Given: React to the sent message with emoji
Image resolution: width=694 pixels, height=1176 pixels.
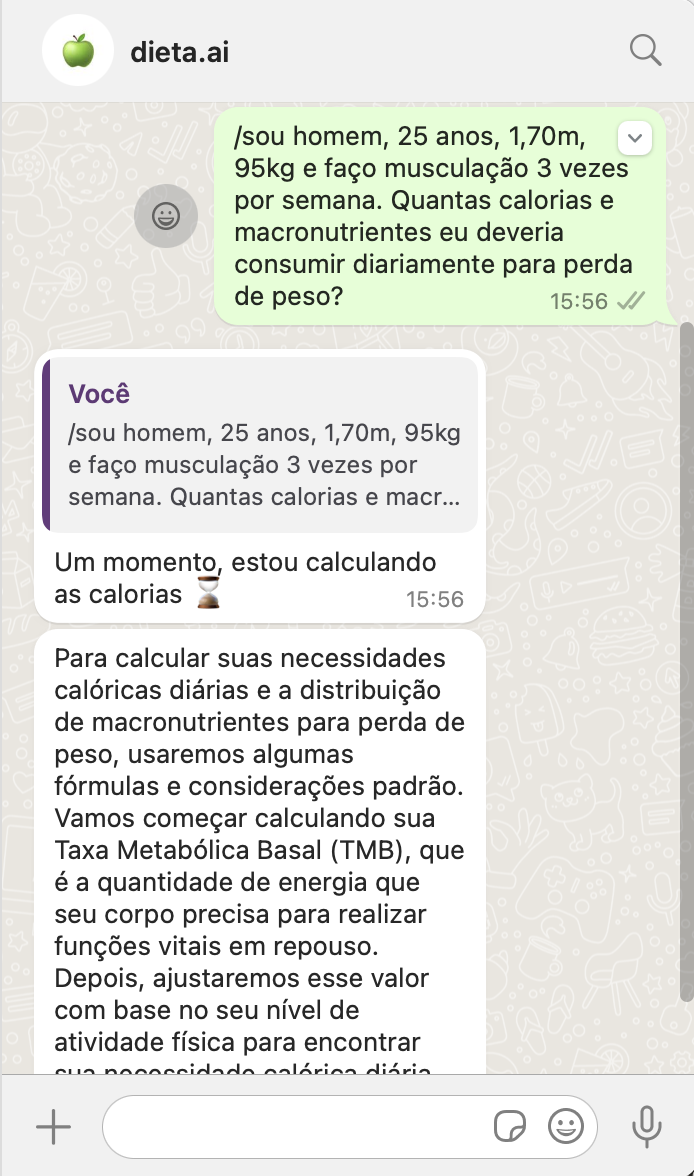Looking at the screenshot, I should [x=166, y=216].
